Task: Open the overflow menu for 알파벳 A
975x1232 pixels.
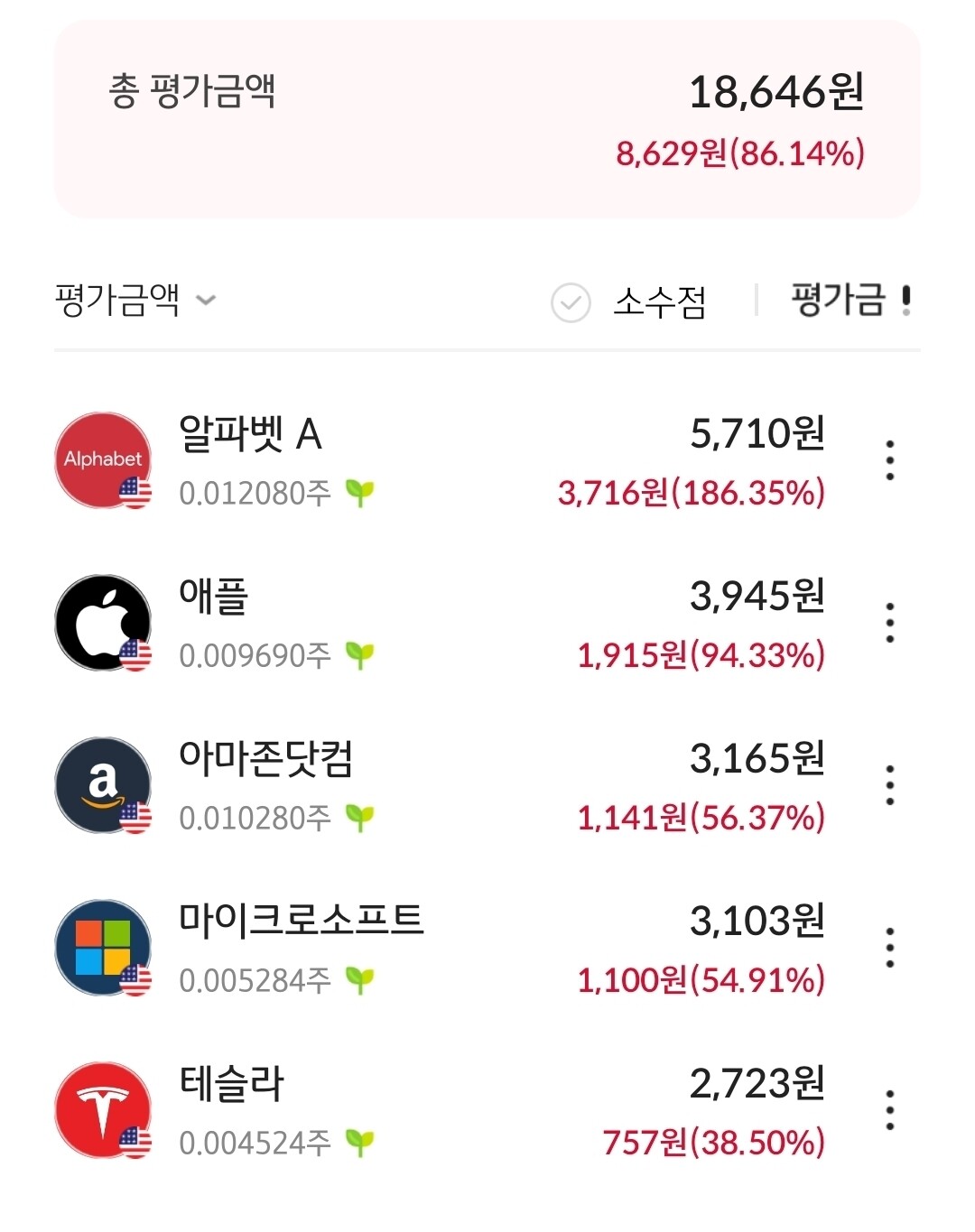Action: point(890,460)
